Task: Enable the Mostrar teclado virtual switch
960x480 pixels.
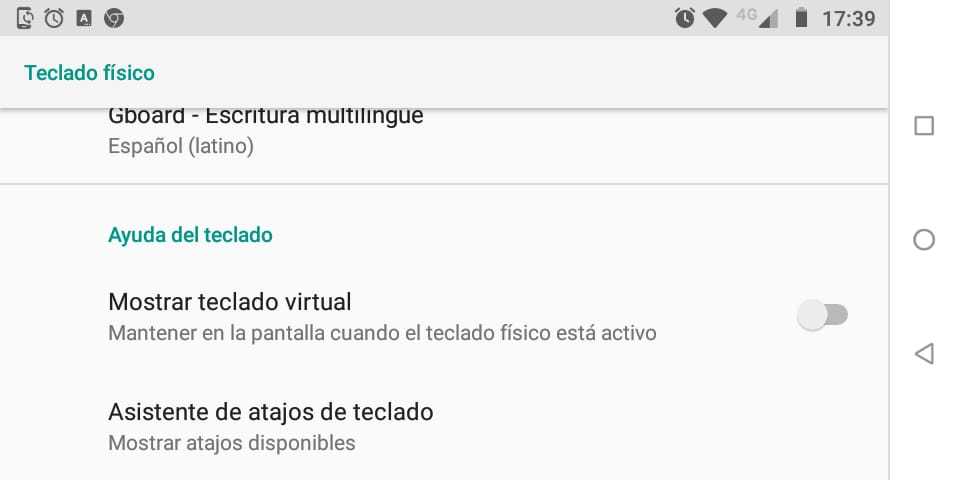Action: 822,316
